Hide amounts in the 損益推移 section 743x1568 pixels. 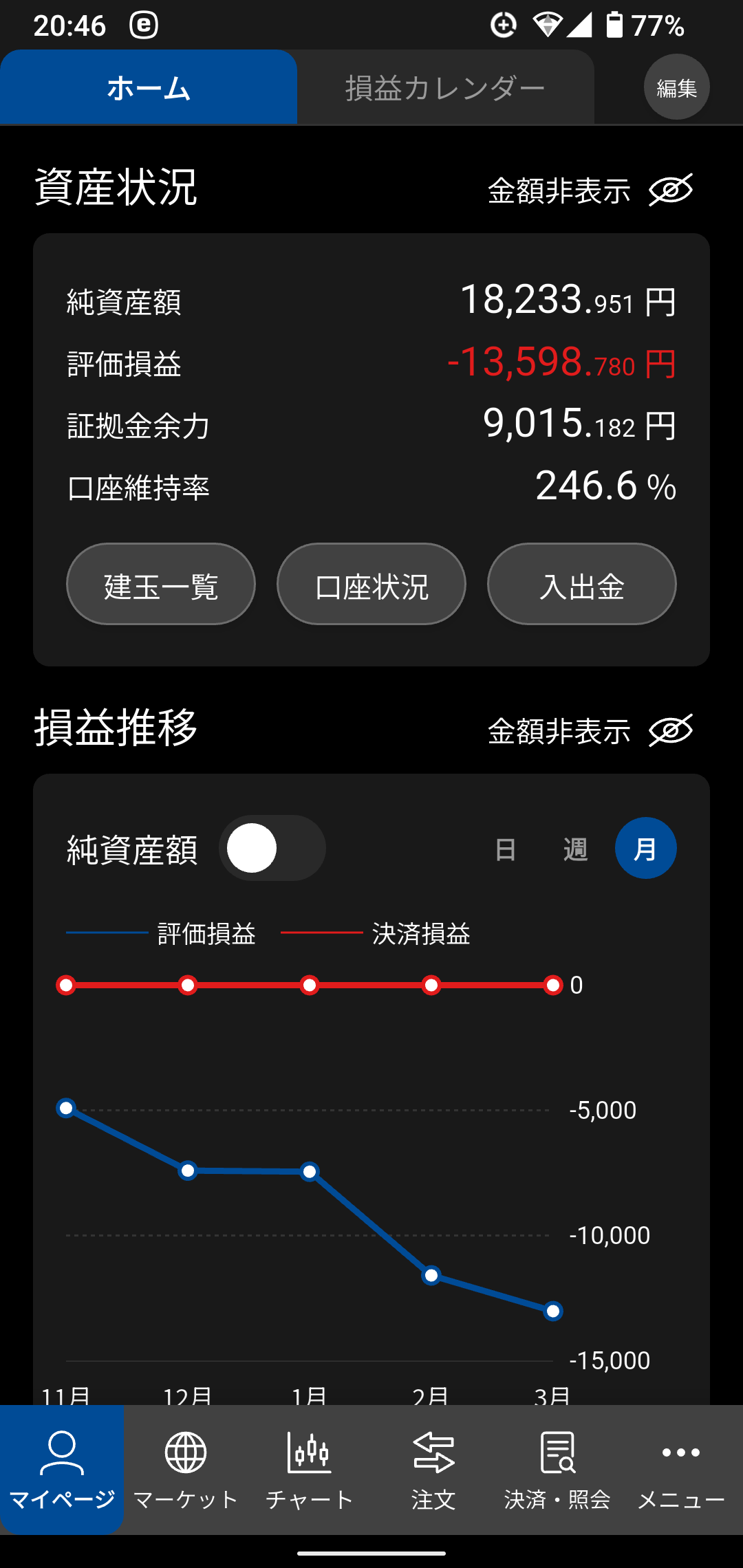click(590, 730)
